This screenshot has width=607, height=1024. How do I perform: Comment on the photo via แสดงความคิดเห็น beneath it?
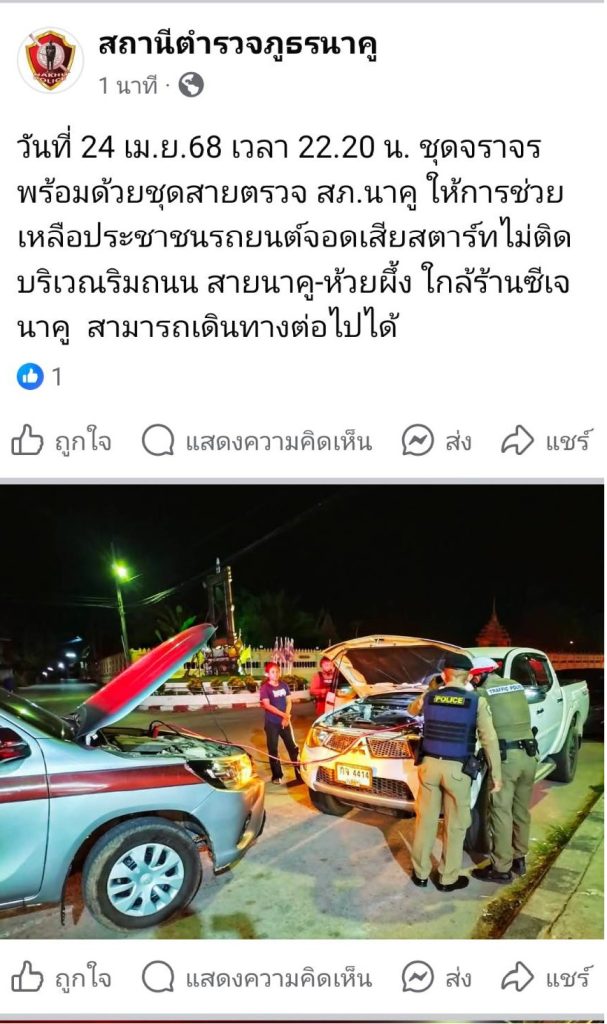(x=257, y=976)
